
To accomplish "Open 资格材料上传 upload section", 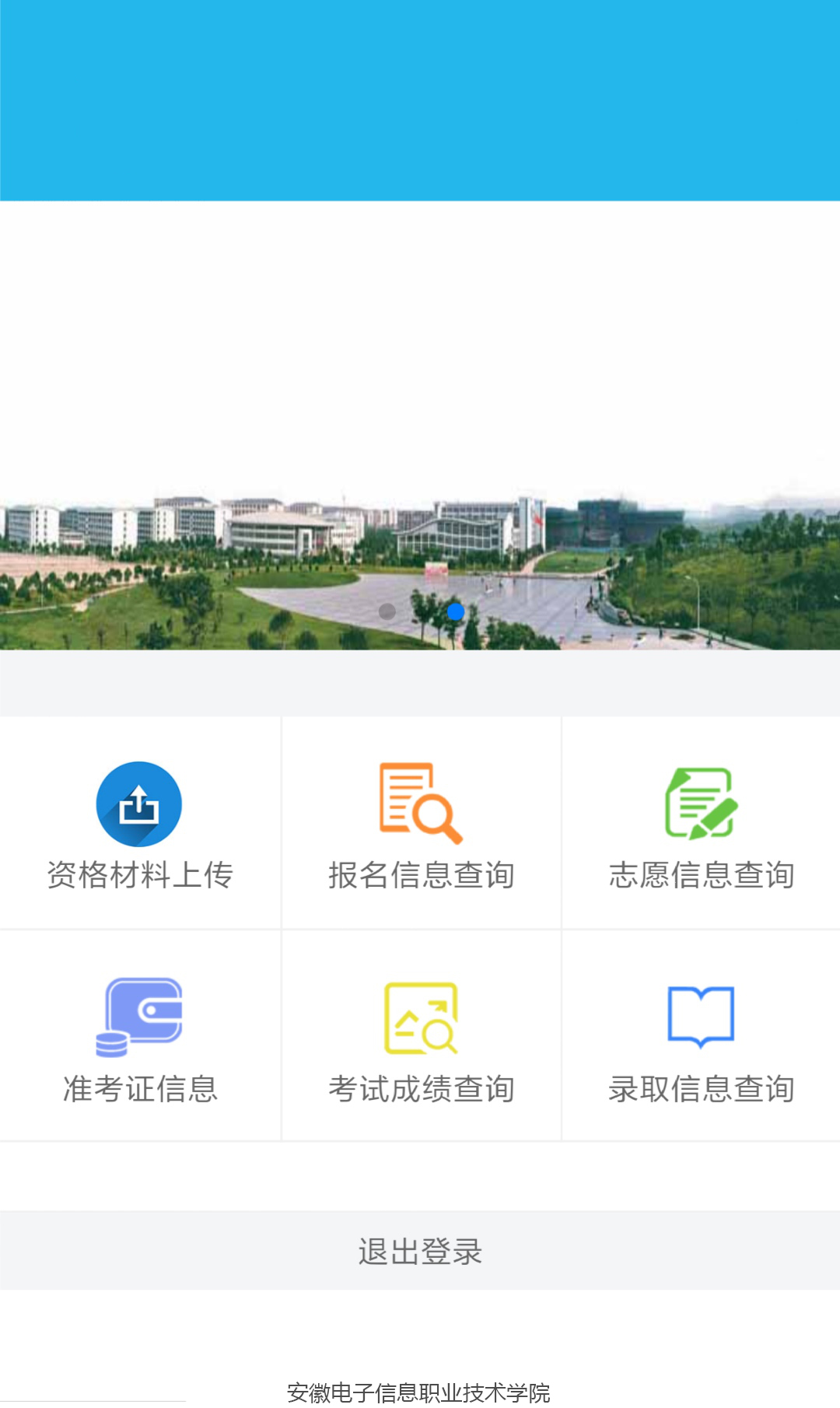I will tap(140, 825).
